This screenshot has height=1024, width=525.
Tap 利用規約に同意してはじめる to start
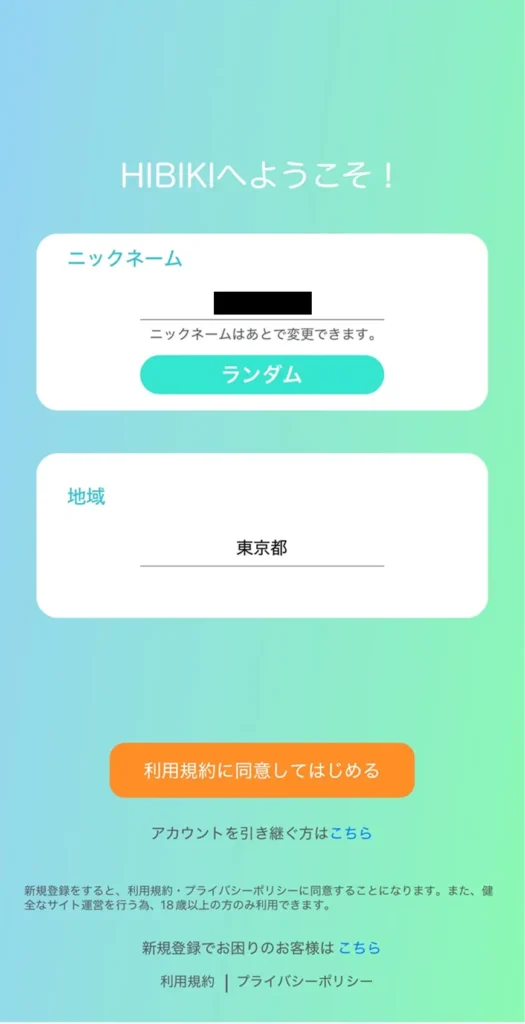pos(262,770)
